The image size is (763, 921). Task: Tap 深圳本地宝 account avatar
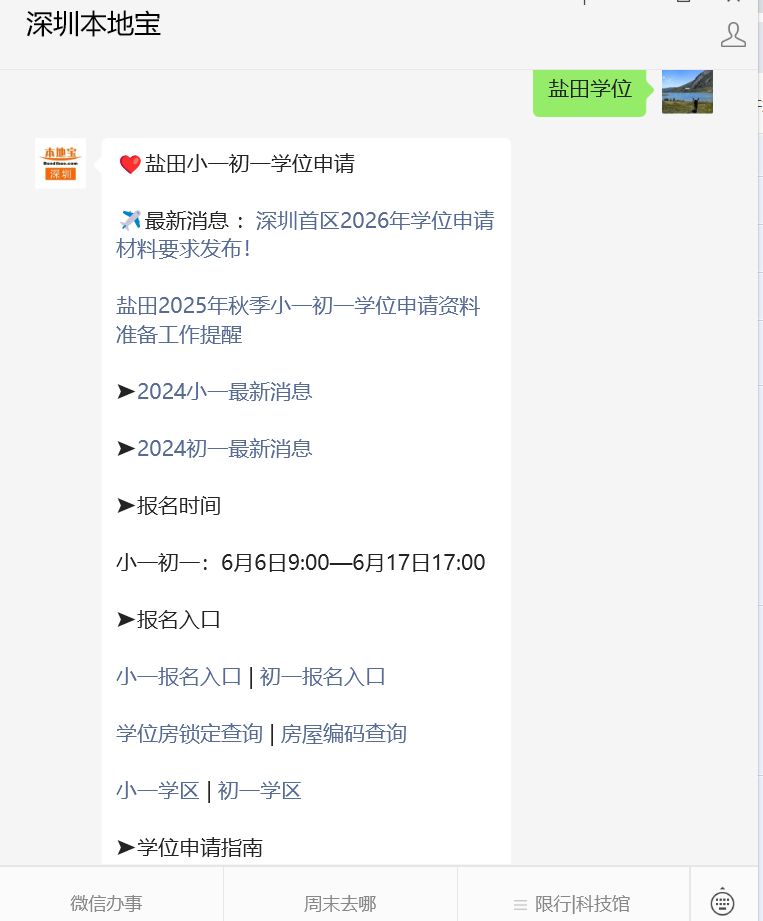(60, 163)
